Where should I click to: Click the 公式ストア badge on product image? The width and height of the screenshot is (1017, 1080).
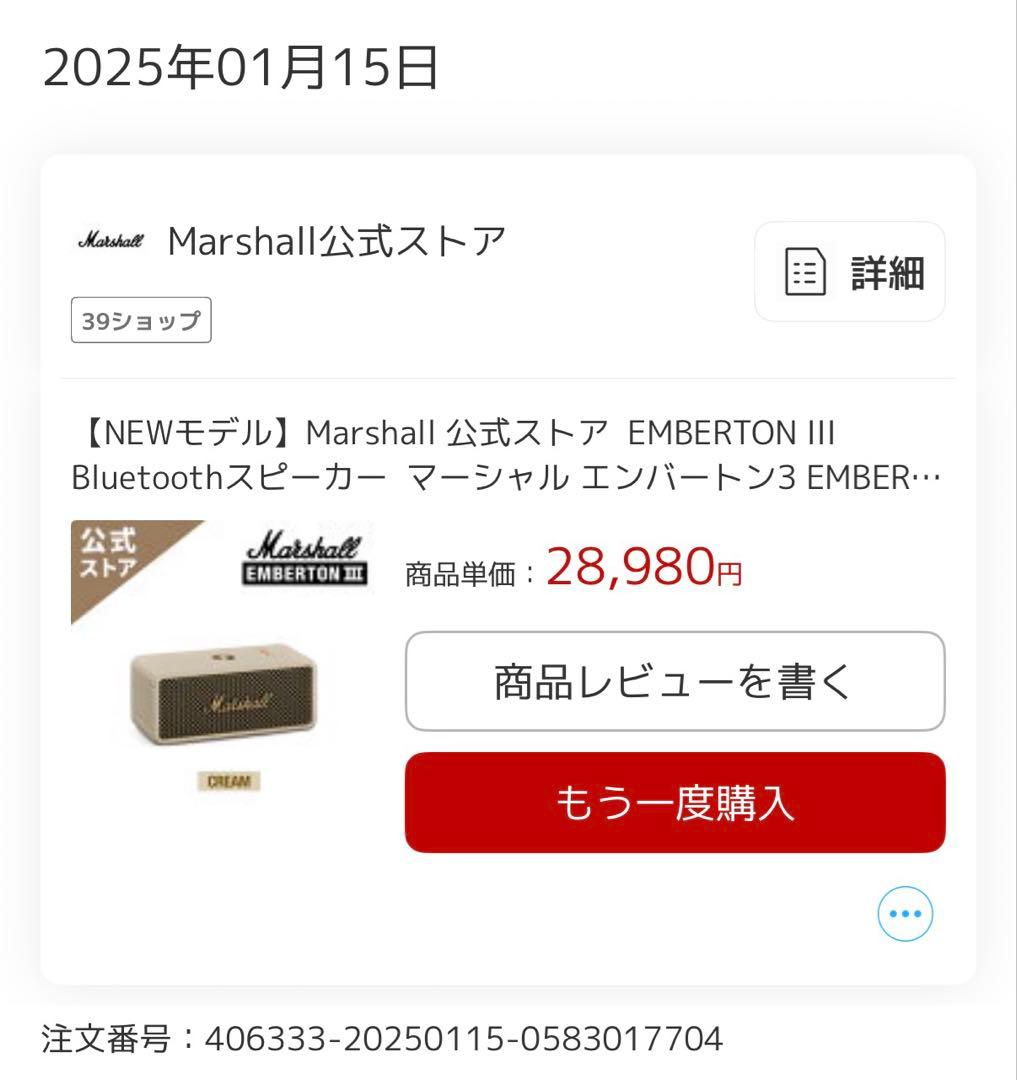pyautogui.click(x=110, y=555)
